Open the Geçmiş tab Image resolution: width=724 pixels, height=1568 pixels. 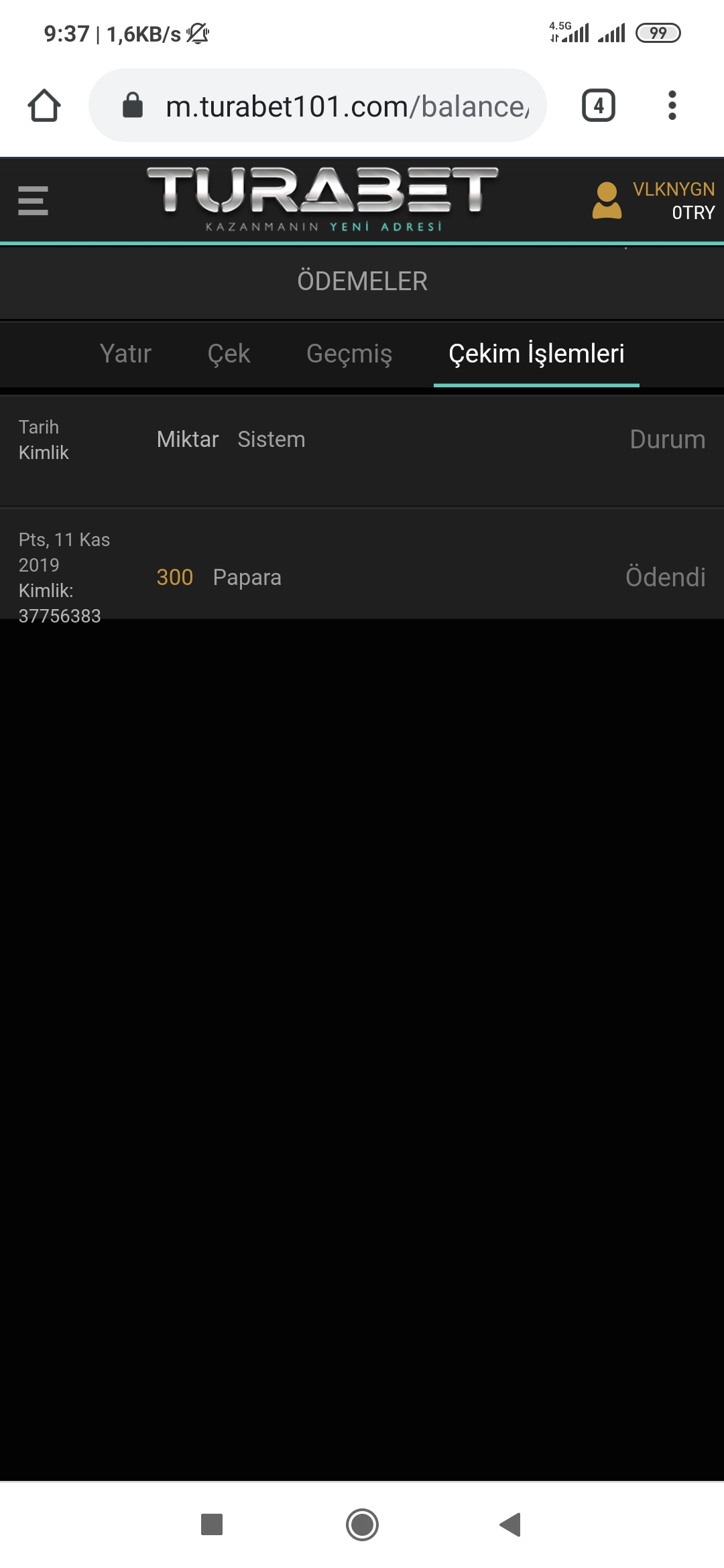point(349,353)
